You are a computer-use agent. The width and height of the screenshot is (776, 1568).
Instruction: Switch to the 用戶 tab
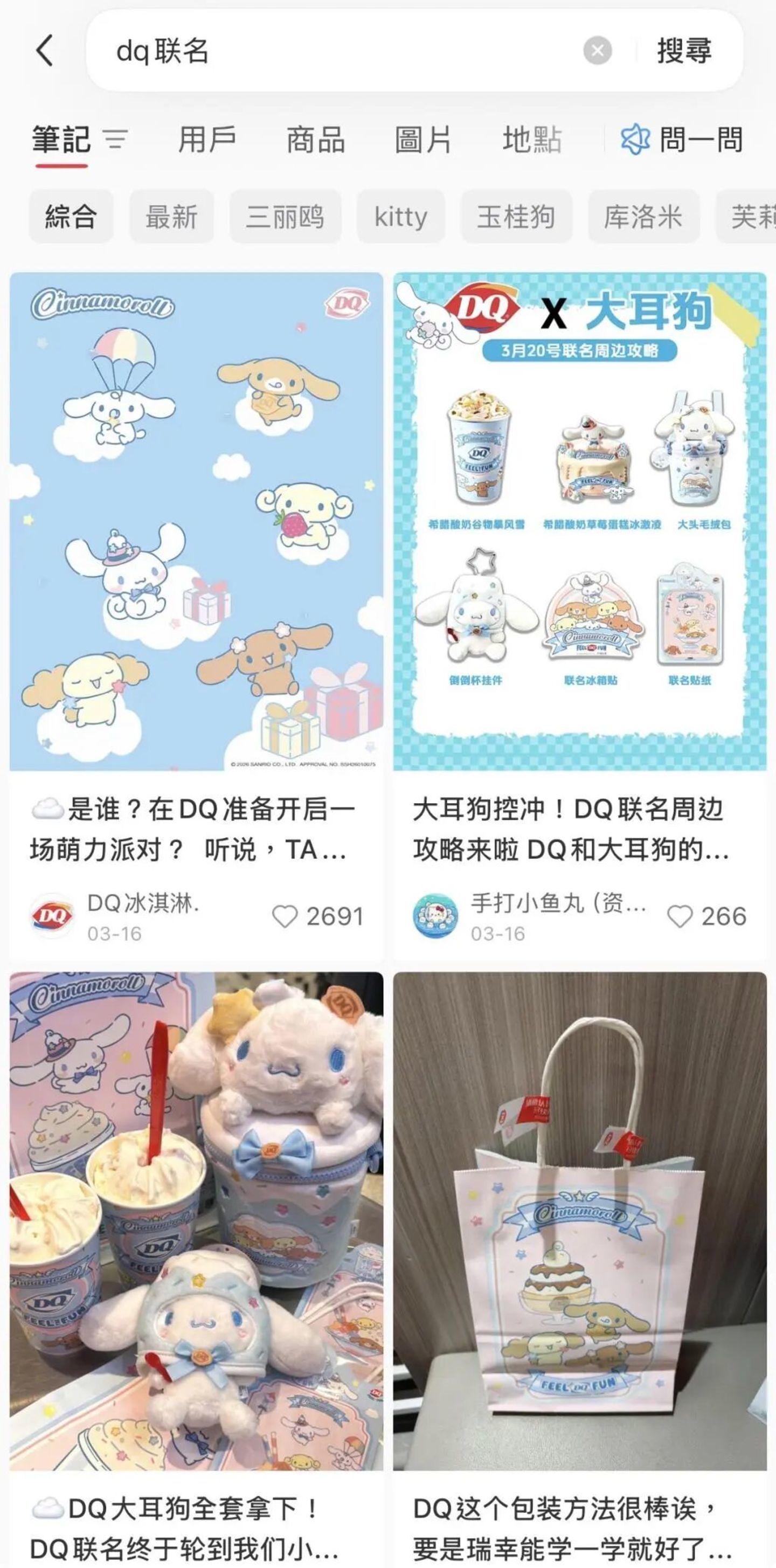pos(207,140)
